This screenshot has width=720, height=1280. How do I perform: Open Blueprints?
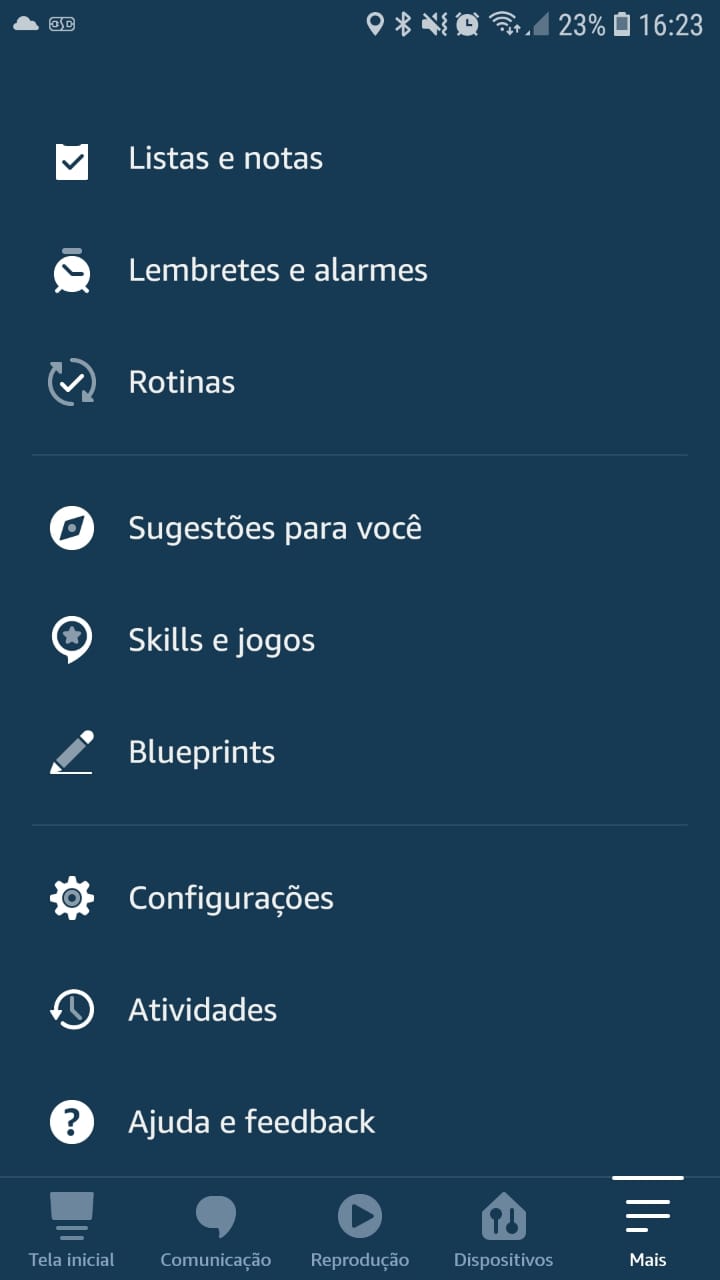pos(202,751)
